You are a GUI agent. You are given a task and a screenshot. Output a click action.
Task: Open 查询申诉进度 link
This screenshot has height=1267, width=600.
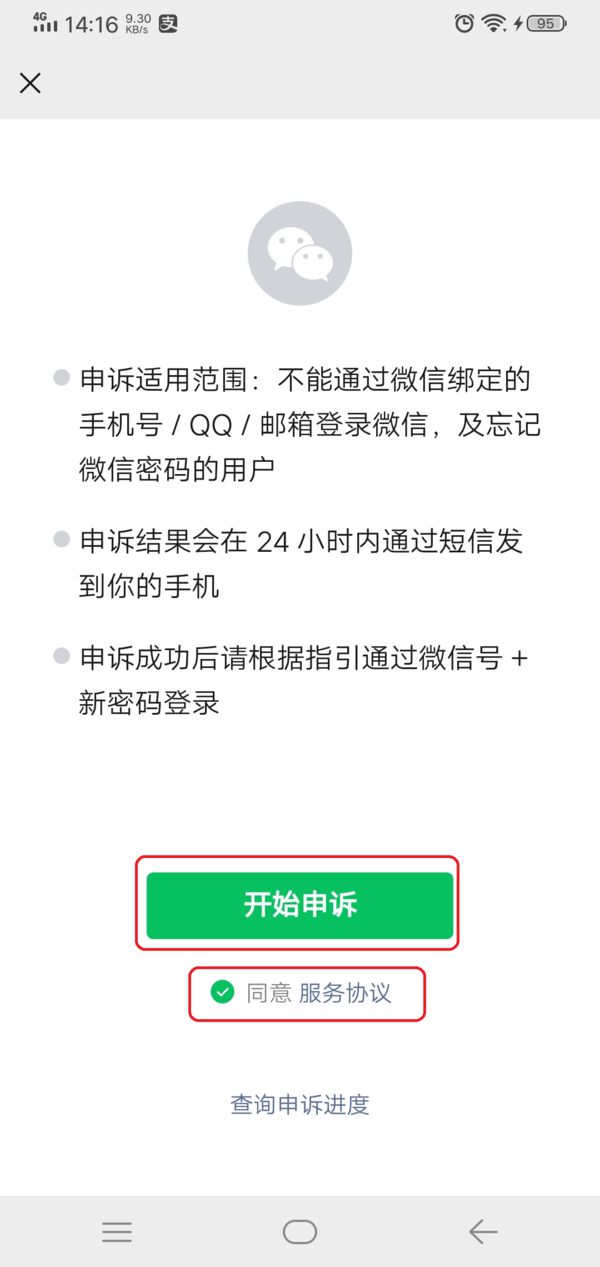point(300,1105)
